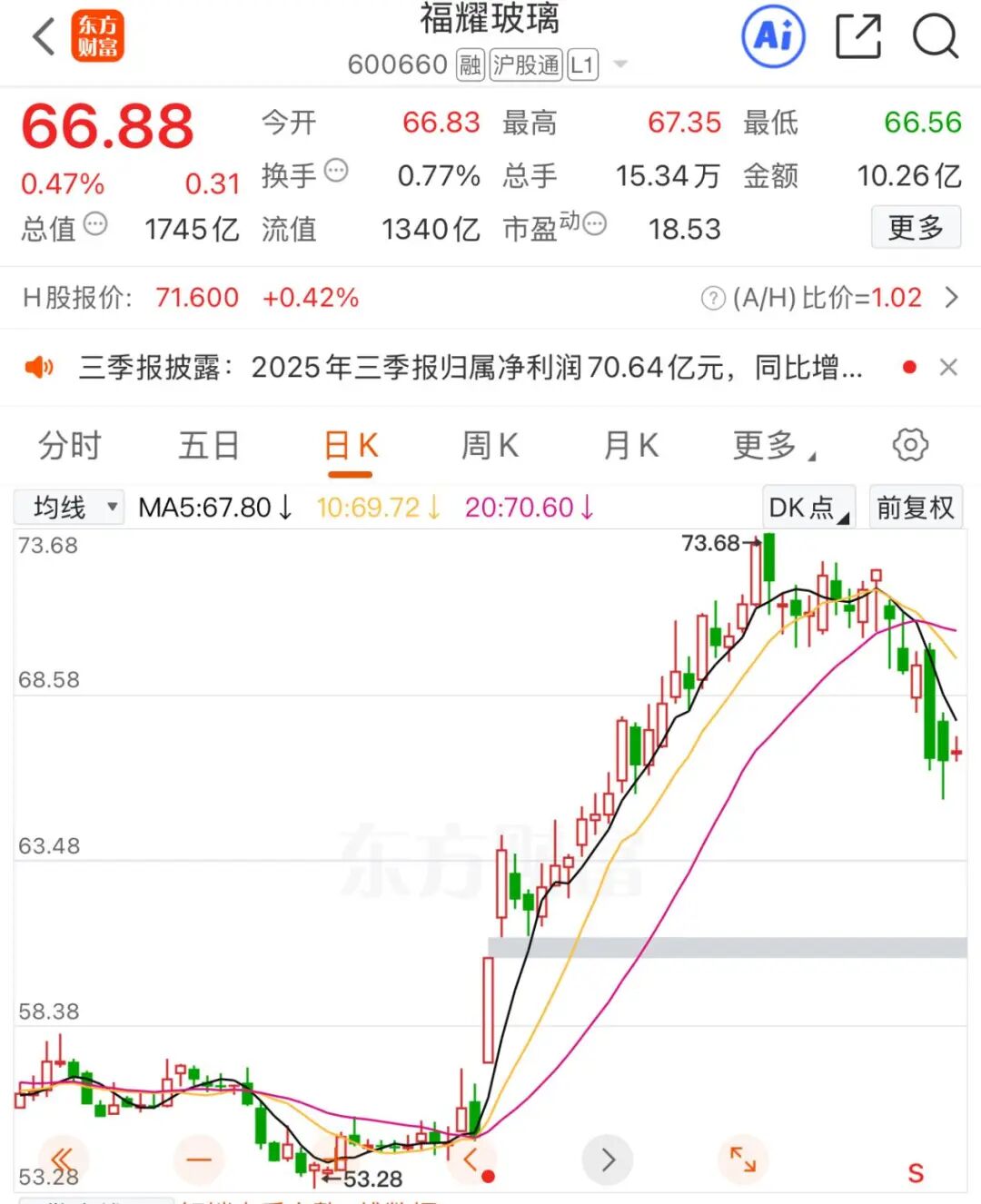This screenshot has height=1204, width=981.
Task: Go back using the top-left arrow
Action: coord(43,37)
